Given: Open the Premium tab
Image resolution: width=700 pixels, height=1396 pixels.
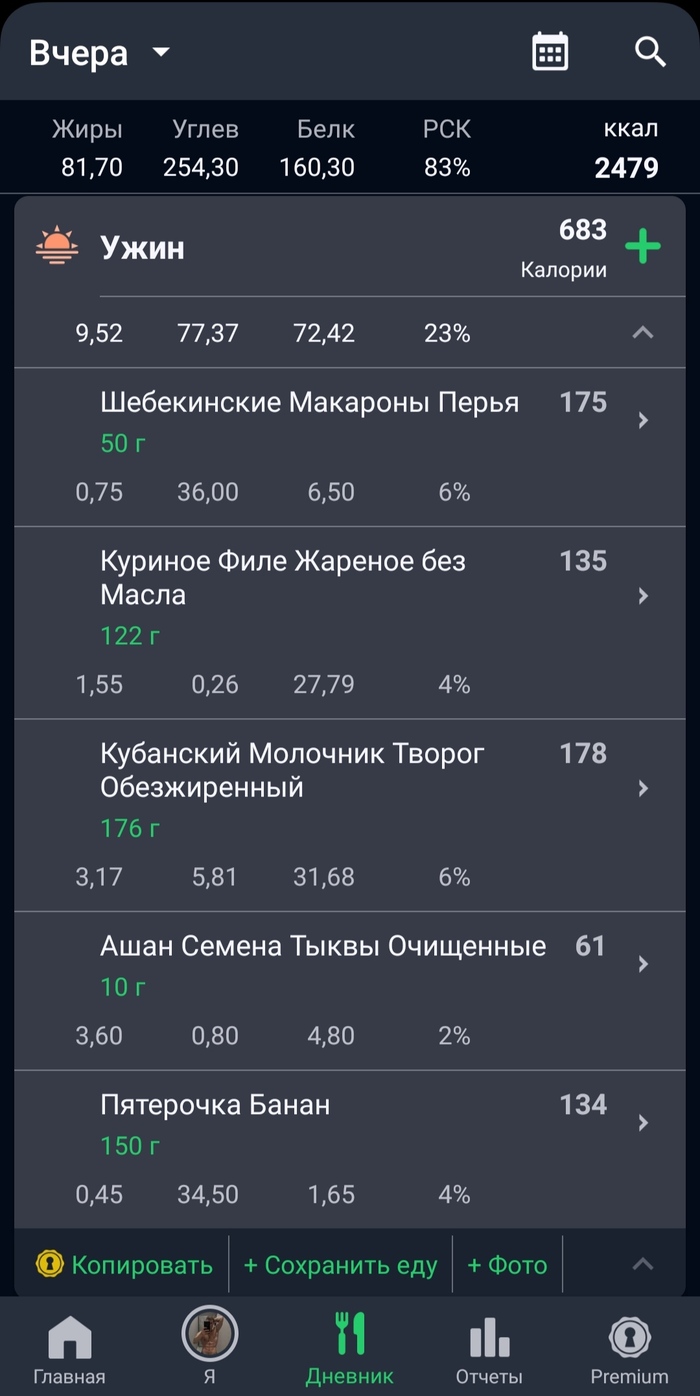Looking at the screenshot, I should click(x=629, y=1348).
